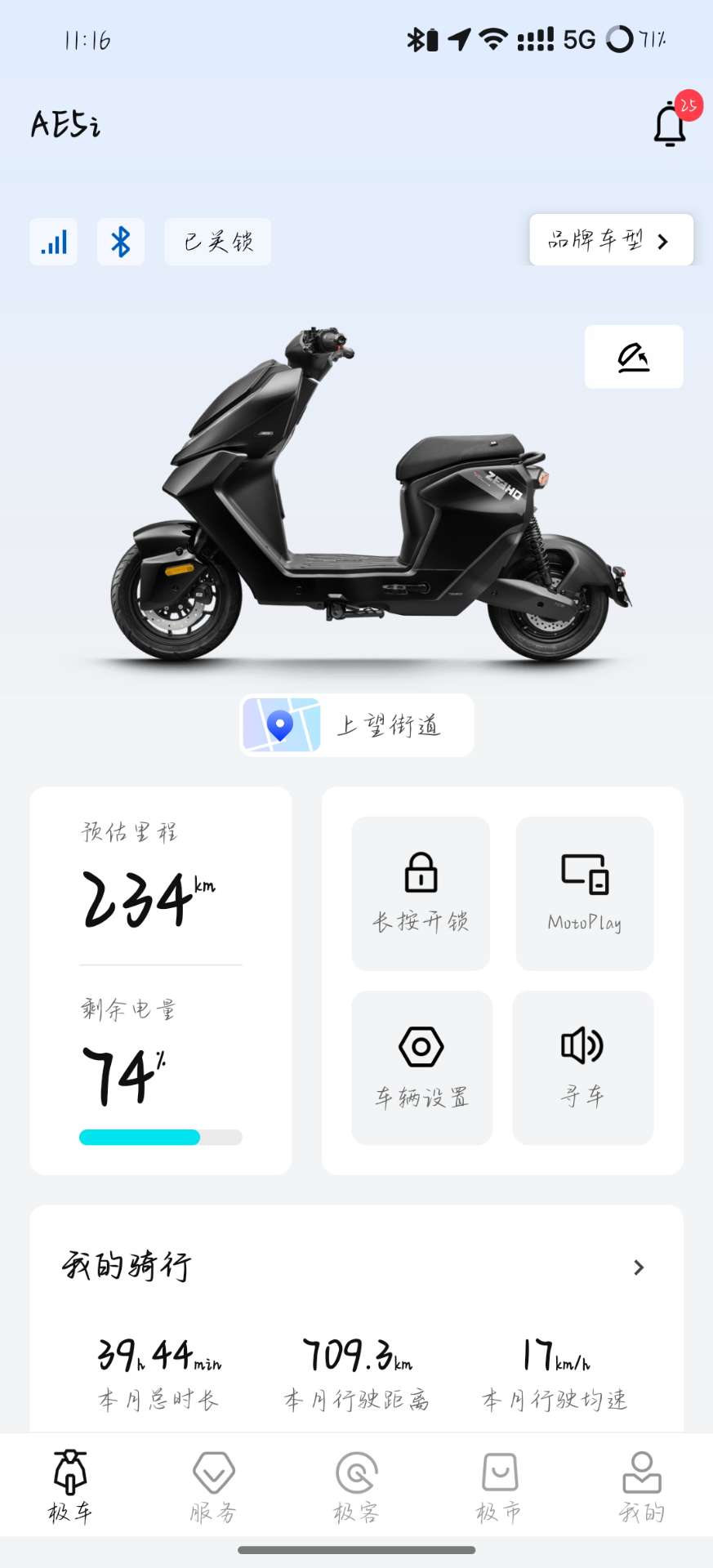Tap the 已关锁 lock status chip

218,242
